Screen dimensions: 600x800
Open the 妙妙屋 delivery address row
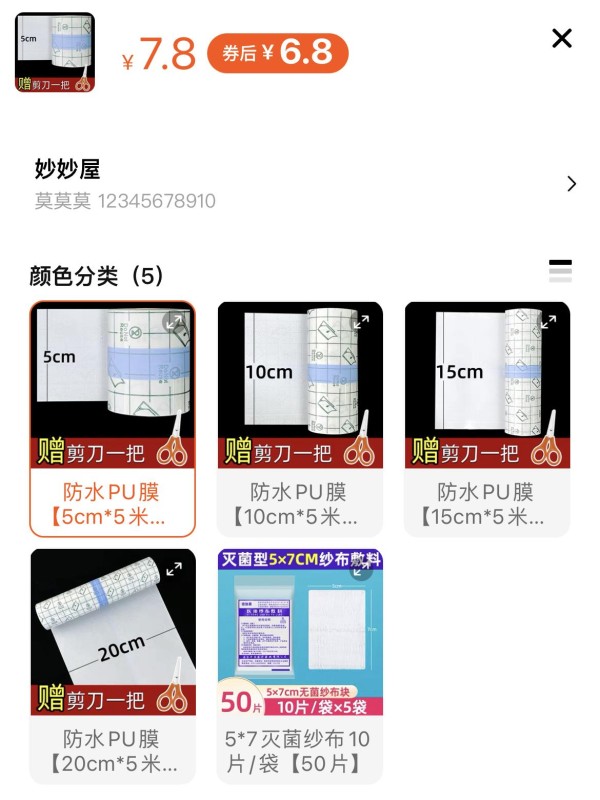[x=300, y=184]
